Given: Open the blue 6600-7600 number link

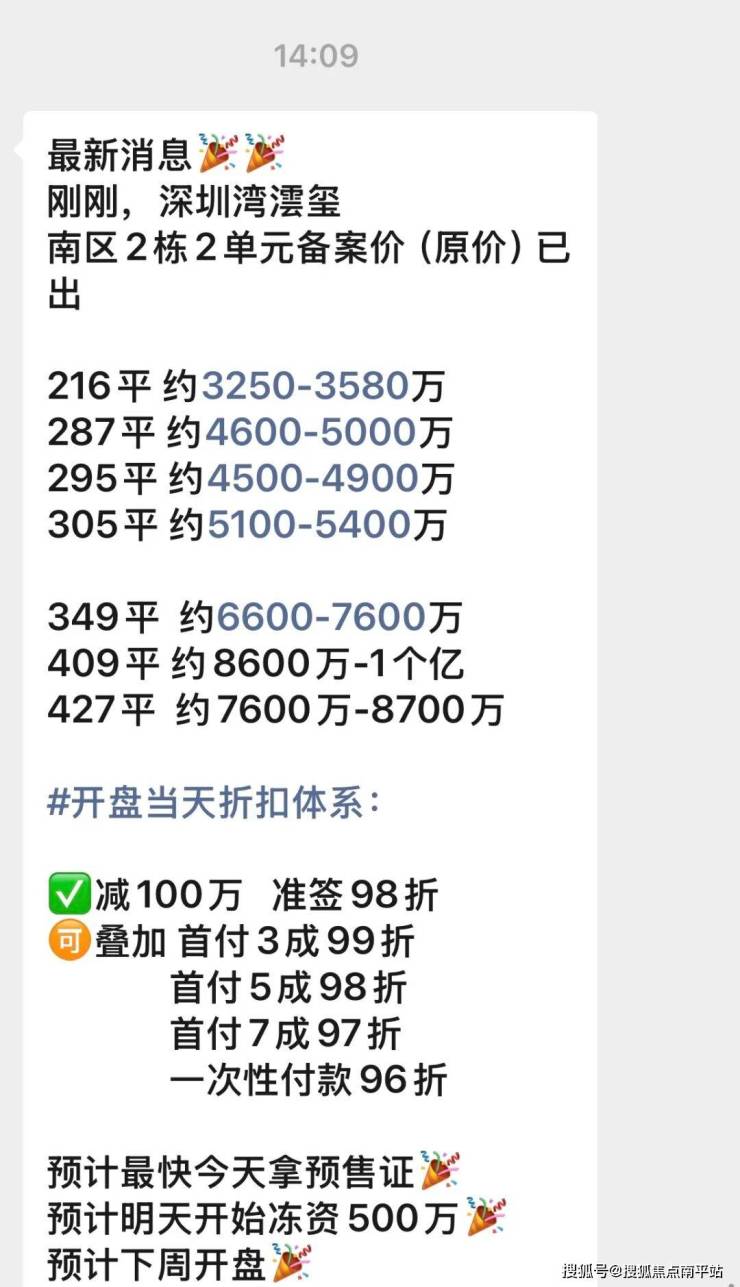Looking at the screenshot, I should [321, 618].
